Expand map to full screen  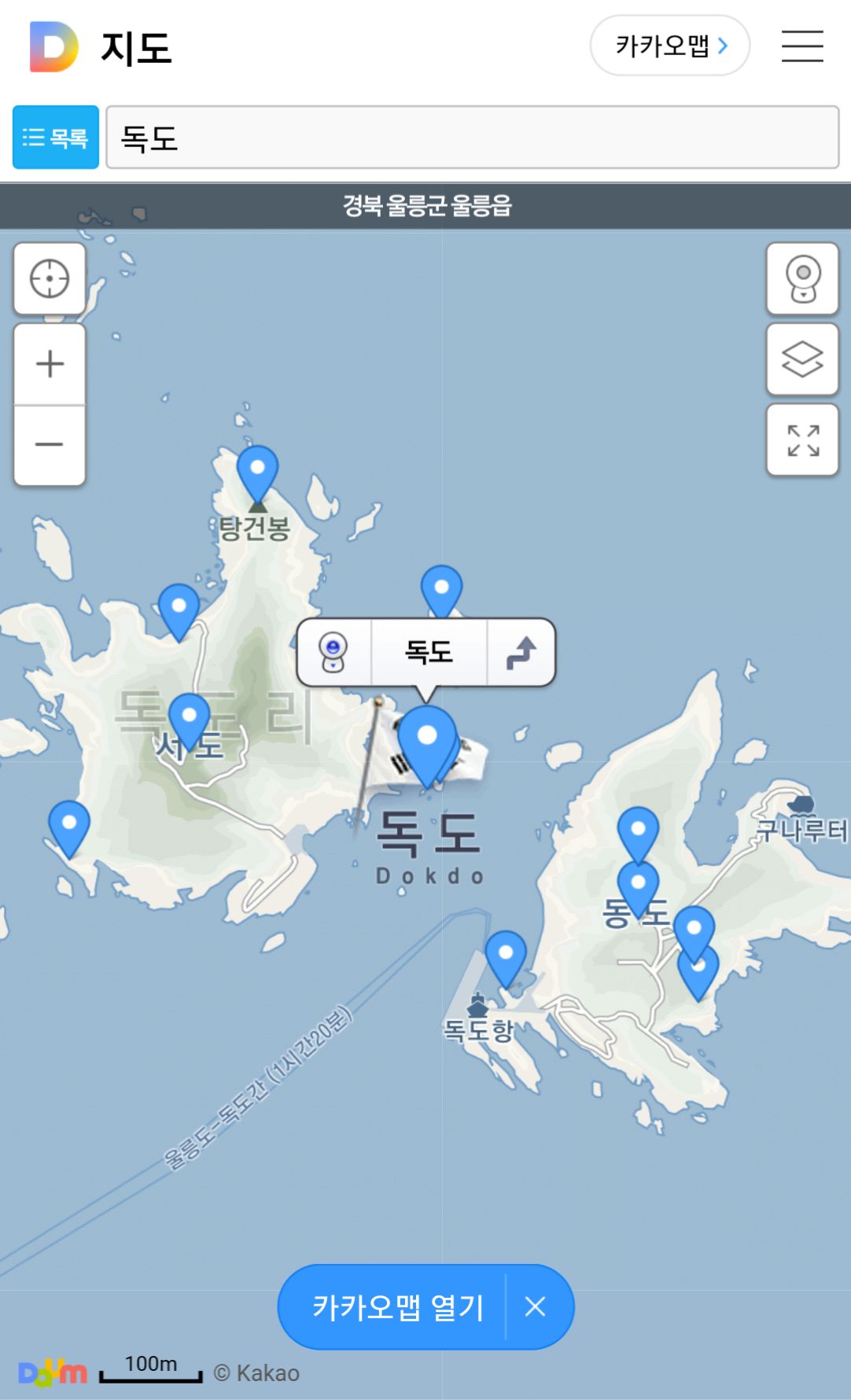click(x=802, y=440)
